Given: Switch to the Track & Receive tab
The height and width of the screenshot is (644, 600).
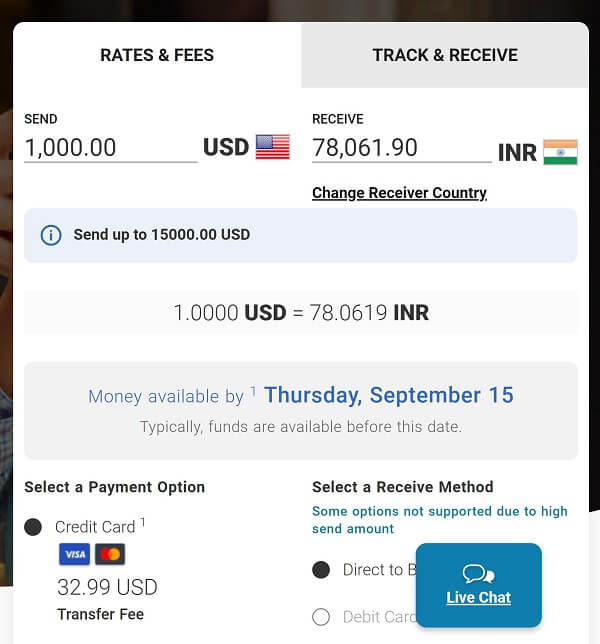Looking at the screenshot, I should [445, 56].
